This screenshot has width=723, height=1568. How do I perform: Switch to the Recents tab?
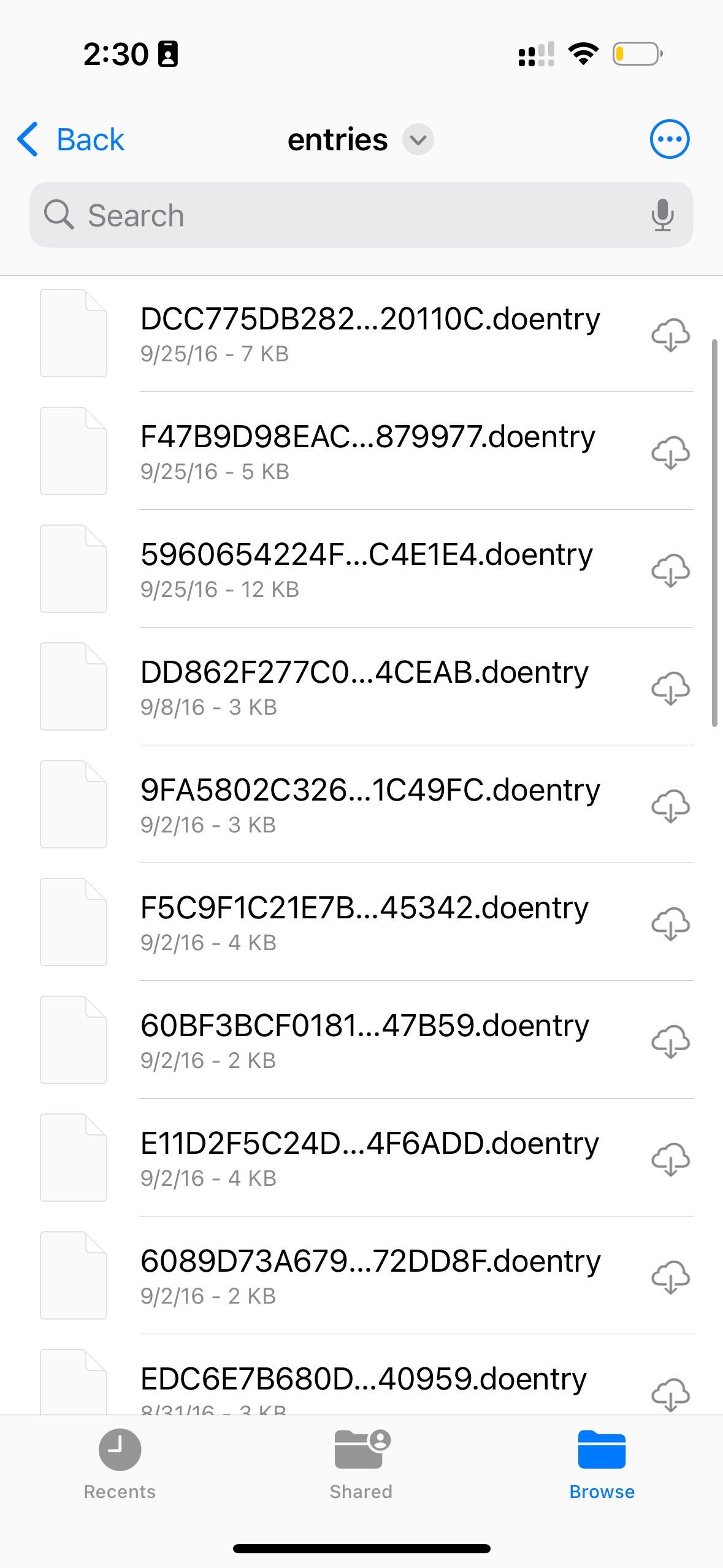pyautogui.click(x=120, y=1465)
